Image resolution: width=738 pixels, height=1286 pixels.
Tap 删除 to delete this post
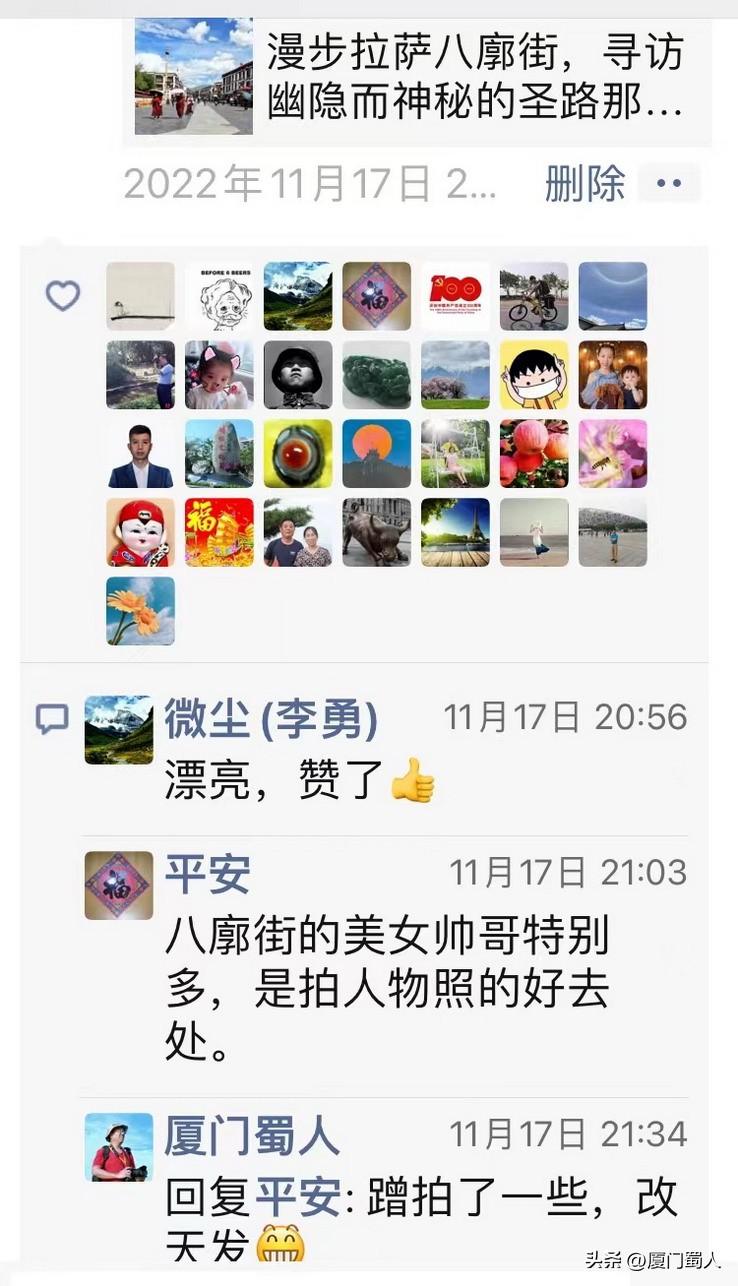click(x=585, y=184)
